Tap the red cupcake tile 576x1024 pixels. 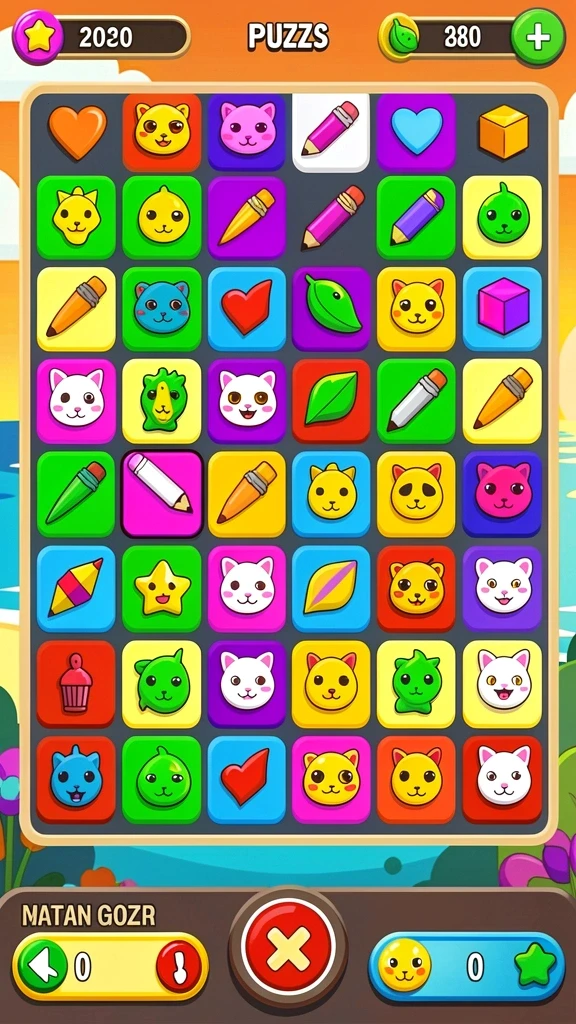tap(76, 683)
